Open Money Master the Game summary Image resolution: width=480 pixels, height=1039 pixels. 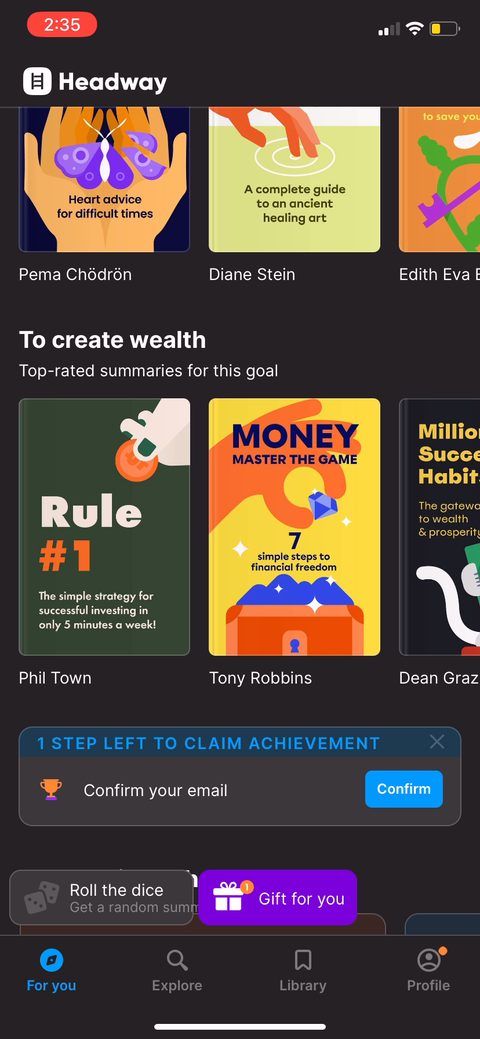pyautogui.click(x=294, y=527)
